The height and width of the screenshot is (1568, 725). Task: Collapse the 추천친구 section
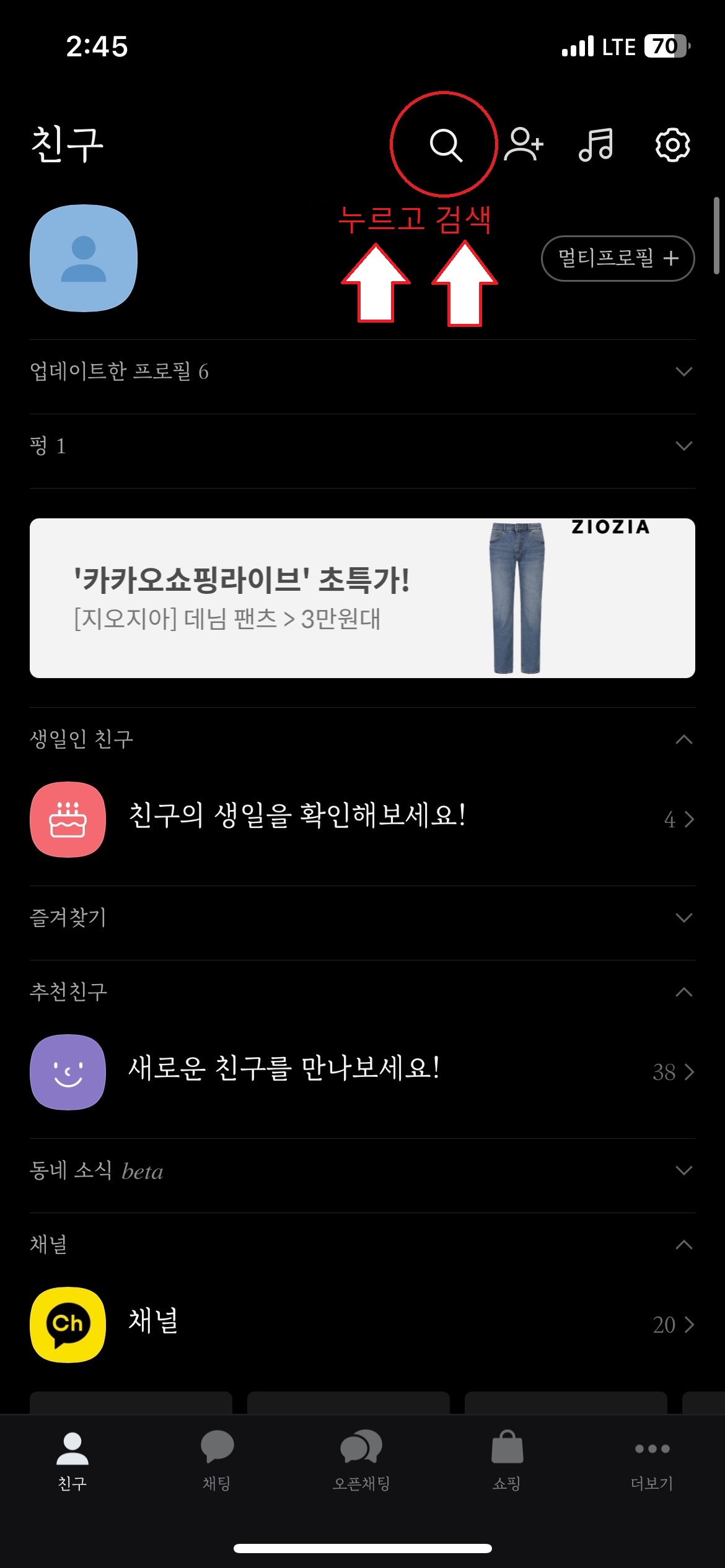click(x=362, y=992)
